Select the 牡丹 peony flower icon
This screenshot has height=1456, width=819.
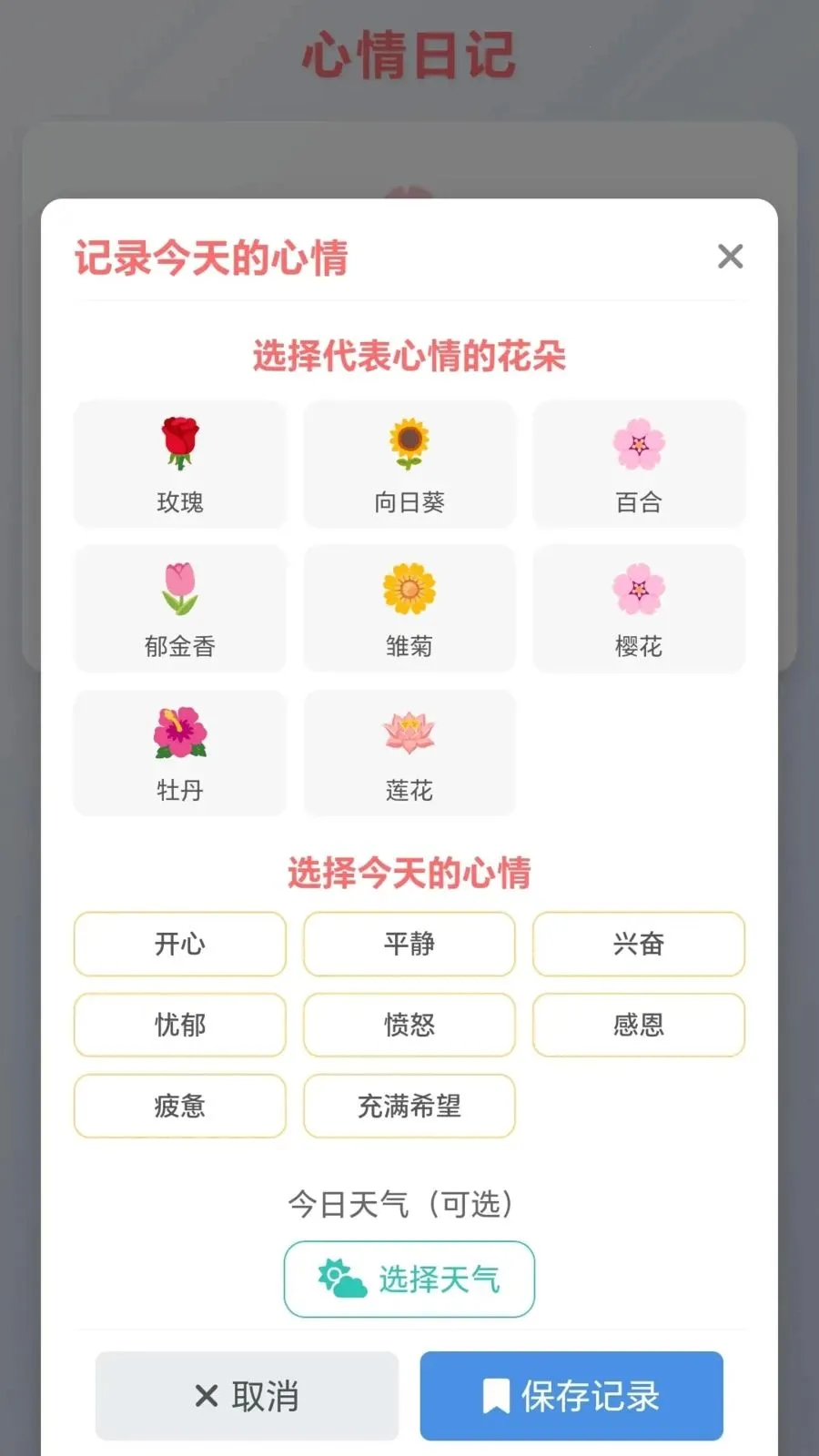(179, 753)
